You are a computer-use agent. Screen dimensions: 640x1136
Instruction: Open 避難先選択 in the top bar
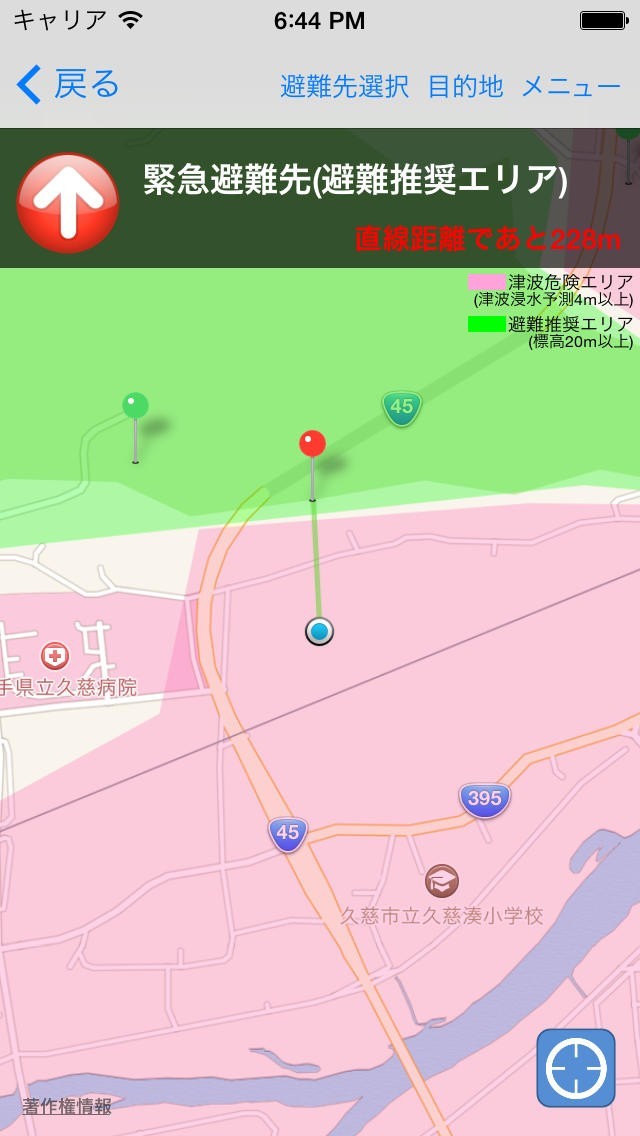[344, 87]
